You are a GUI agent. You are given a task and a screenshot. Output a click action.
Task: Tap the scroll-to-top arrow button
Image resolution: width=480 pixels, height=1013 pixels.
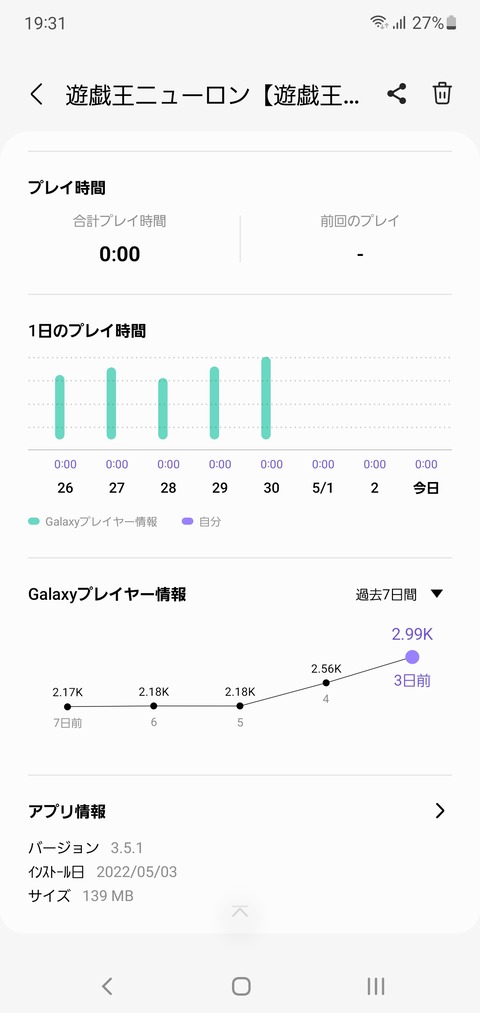[x=240, y=912]
